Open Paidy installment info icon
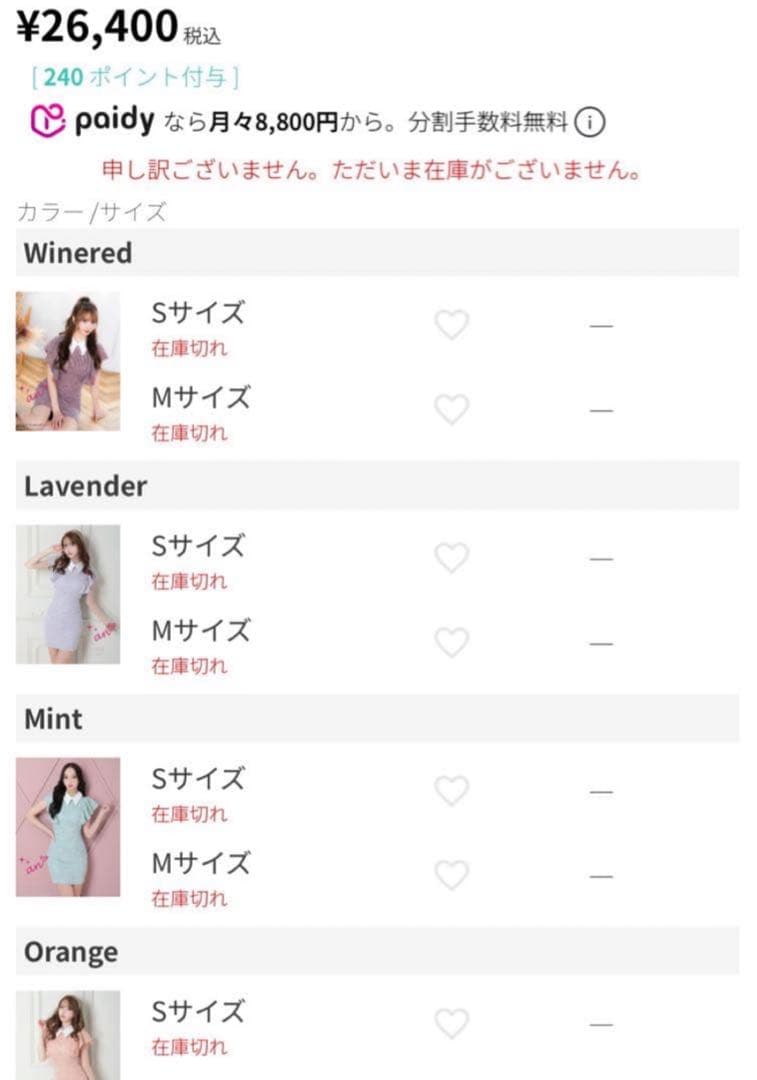 591,123
